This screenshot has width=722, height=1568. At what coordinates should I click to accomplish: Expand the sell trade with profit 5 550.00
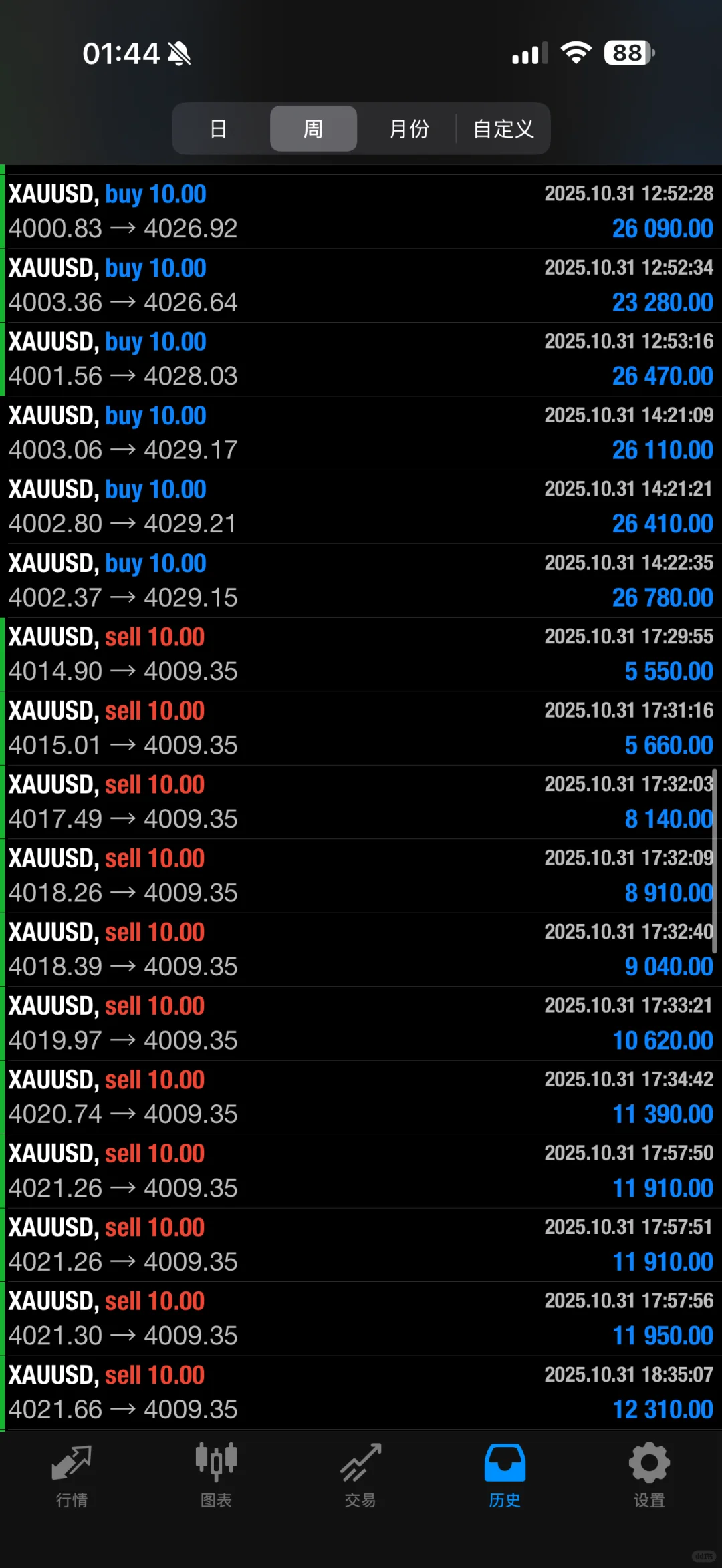[x=361, y=655]
